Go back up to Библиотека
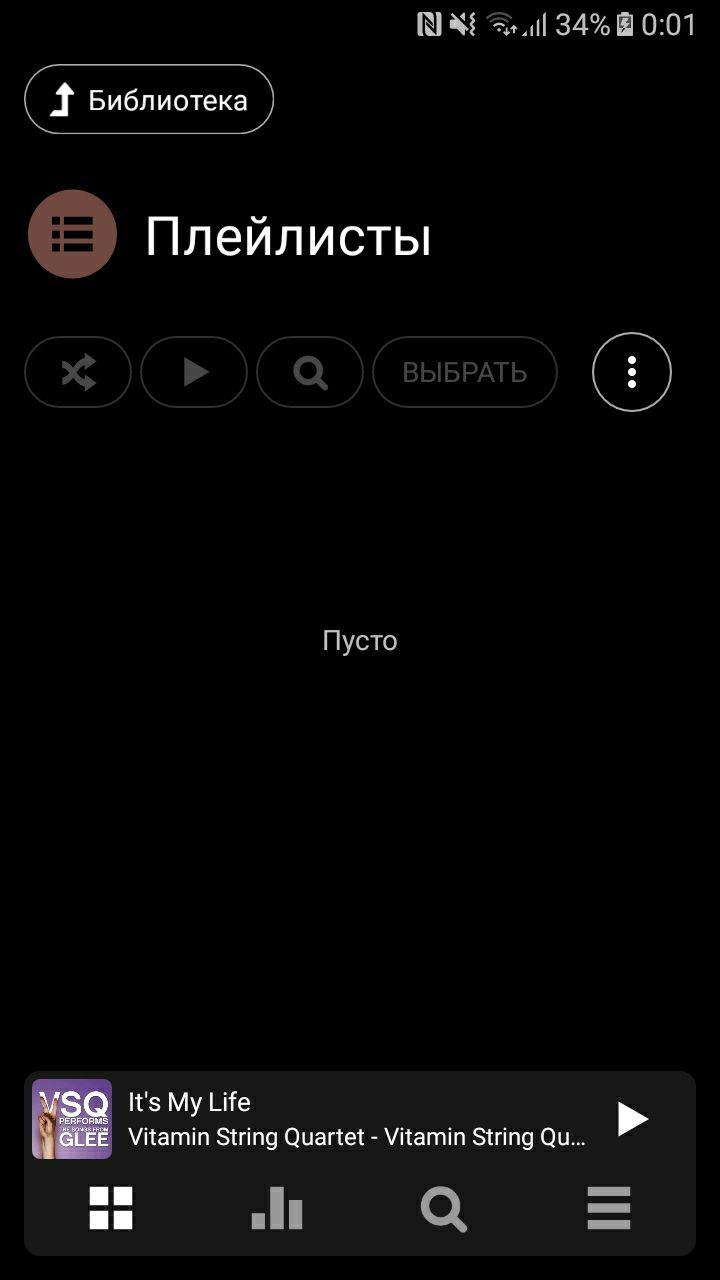 [149, 99]
